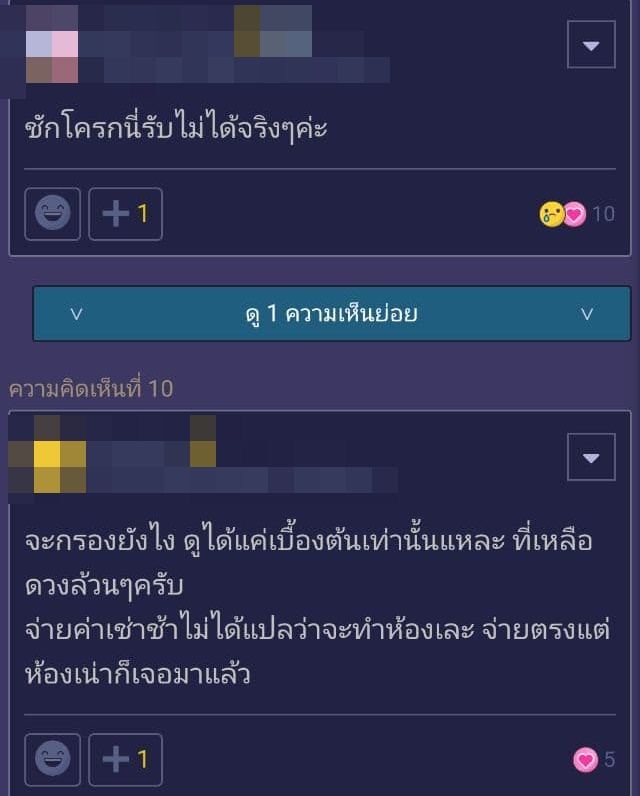Give +1 to the ชักโครก comment
640x796 pixels.
(125, 214)
